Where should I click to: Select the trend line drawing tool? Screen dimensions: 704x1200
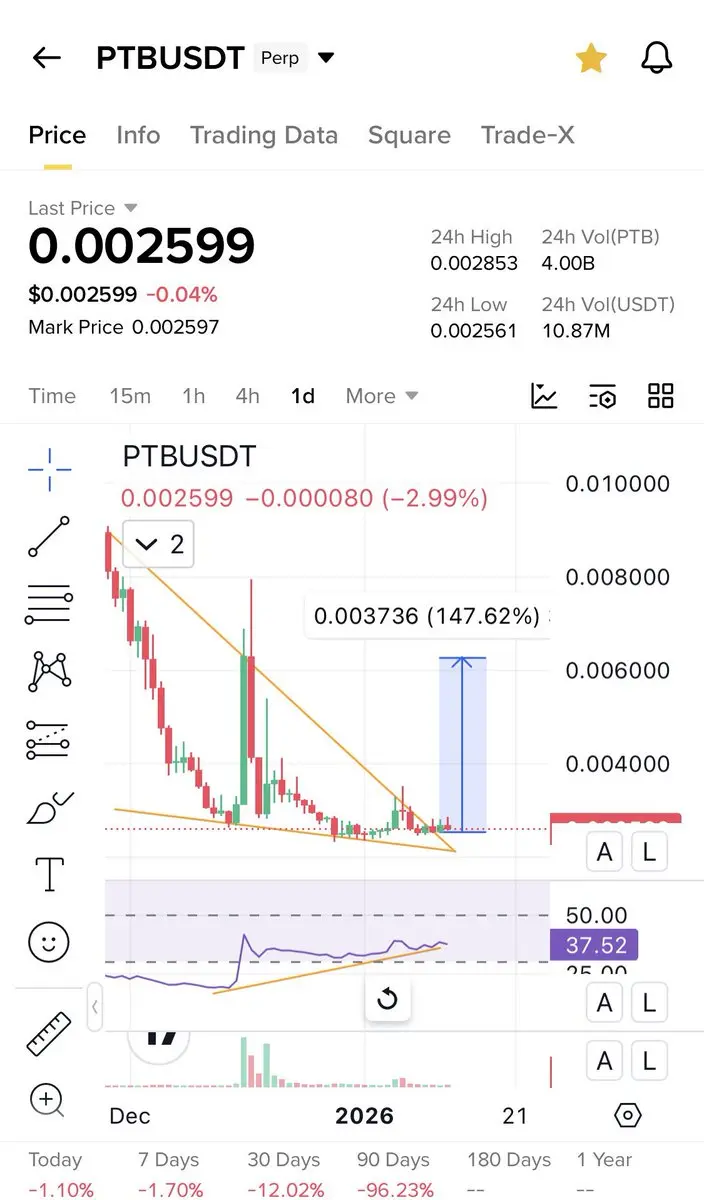49,537
